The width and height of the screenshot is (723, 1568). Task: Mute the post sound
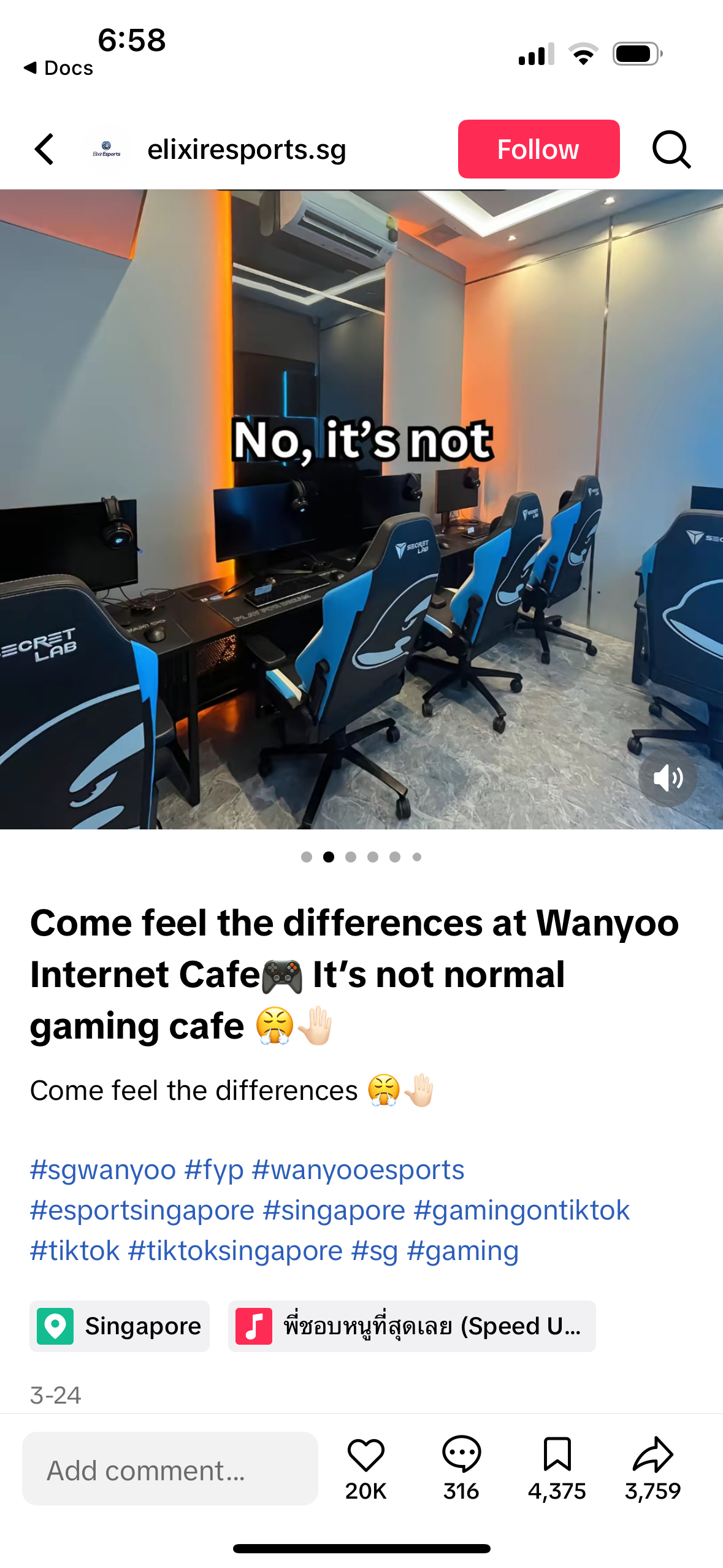point(667,778)
